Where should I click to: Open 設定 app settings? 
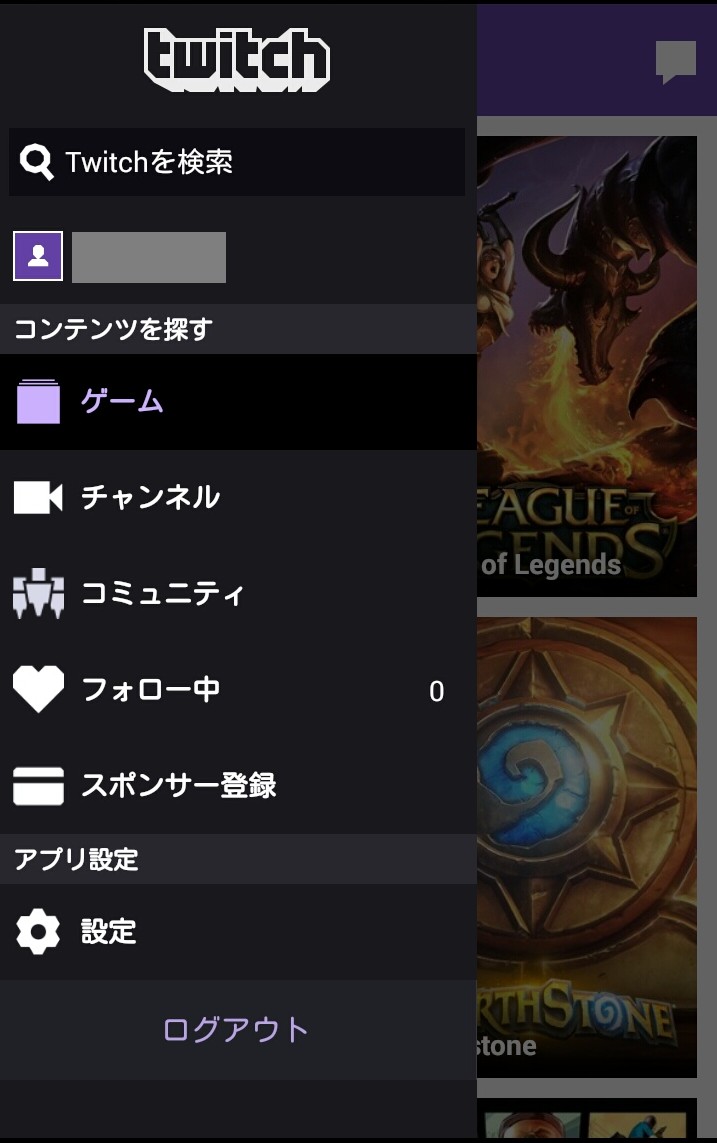(x=237, y=932)
